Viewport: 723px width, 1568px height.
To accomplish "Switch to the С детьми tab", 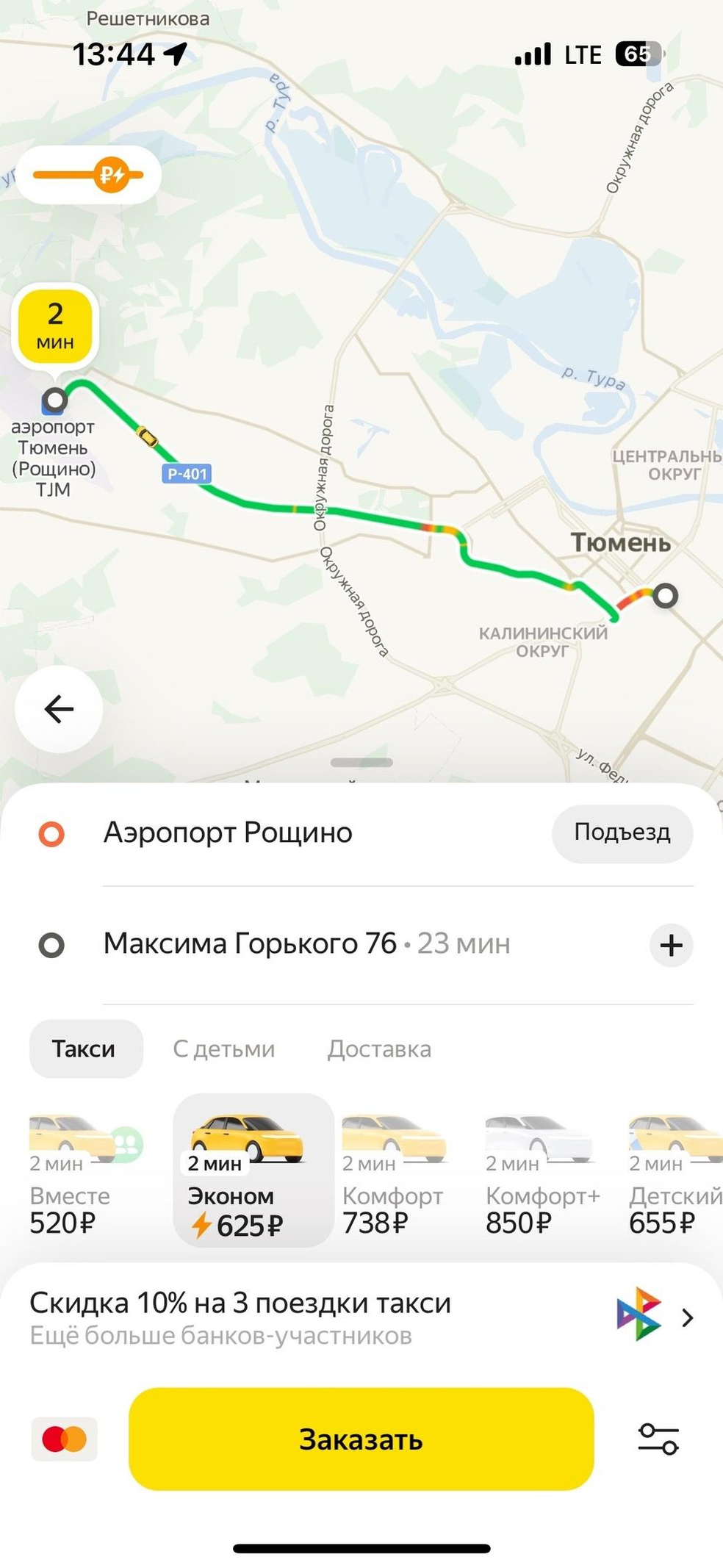I will tap(223, 1049).
